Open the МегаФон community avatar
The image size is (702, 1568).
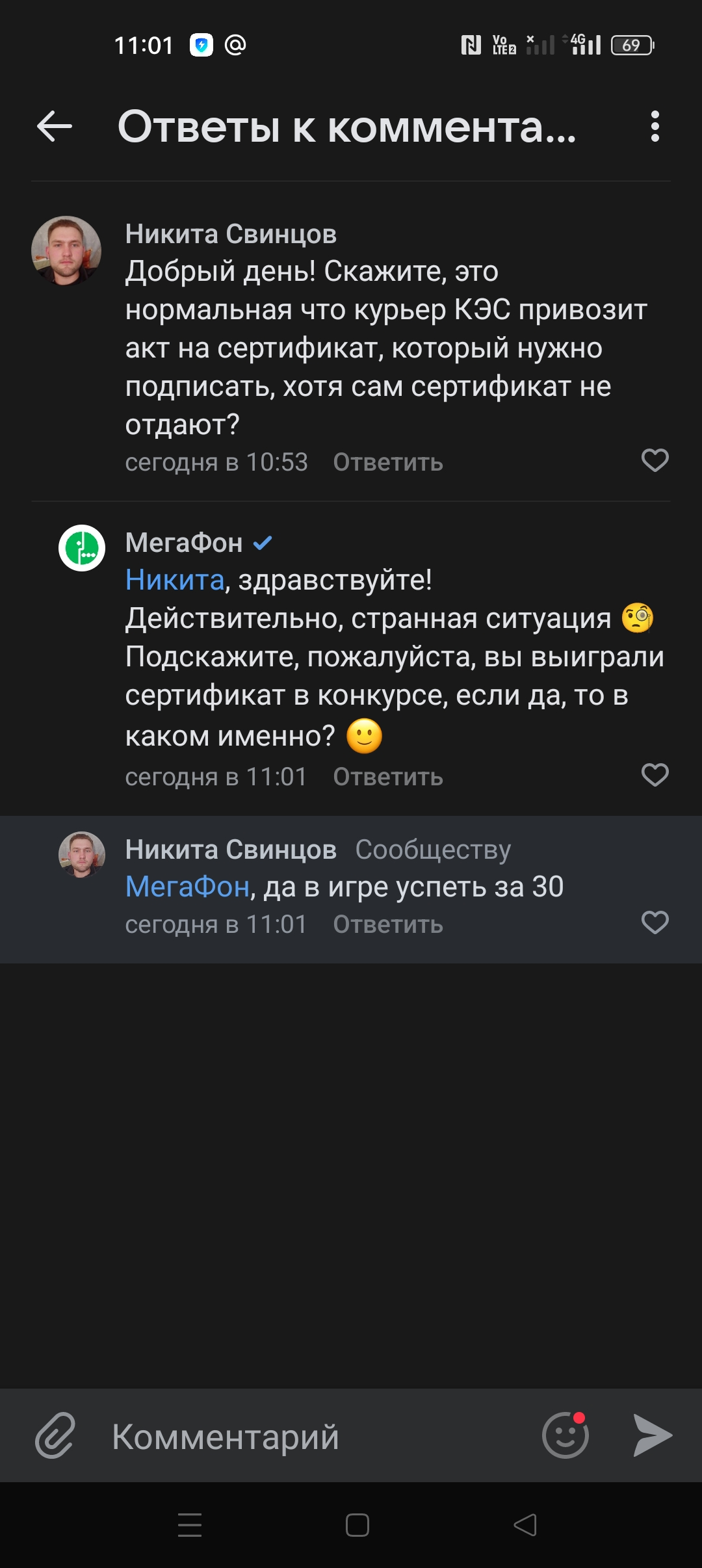(x=82, y=548)
